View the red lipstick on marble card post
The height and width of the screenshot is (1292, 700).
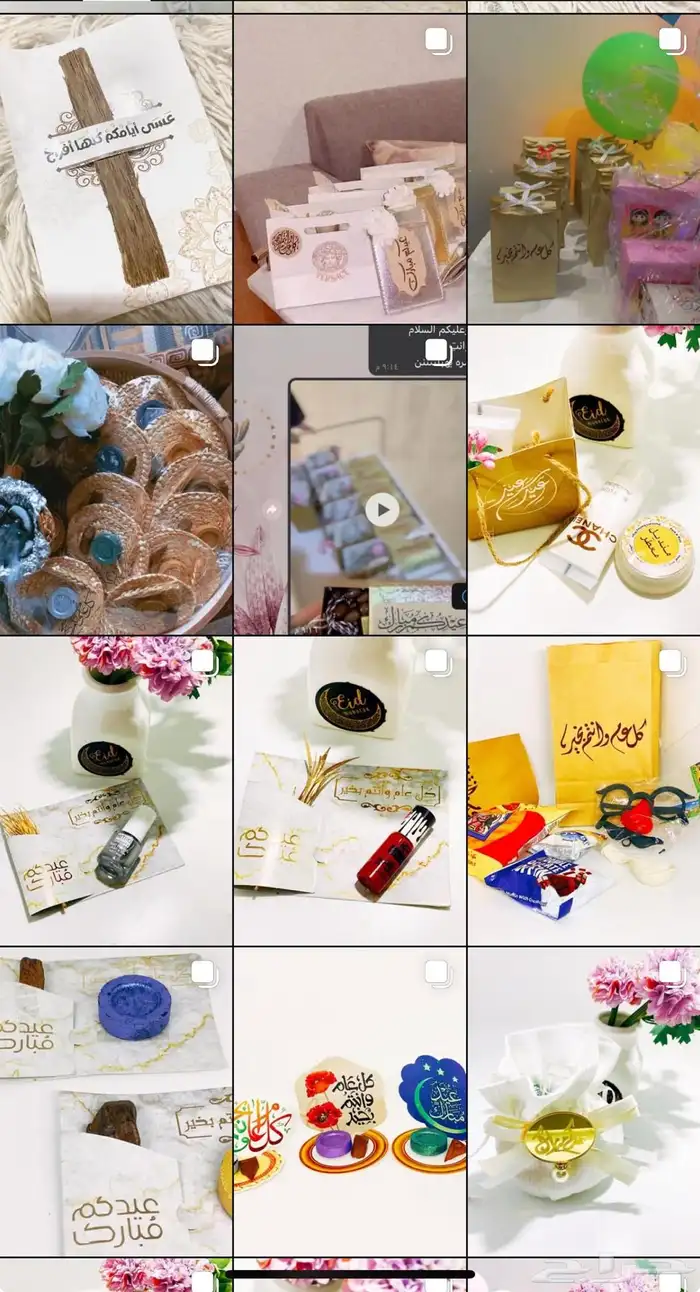tap(349, 791)
